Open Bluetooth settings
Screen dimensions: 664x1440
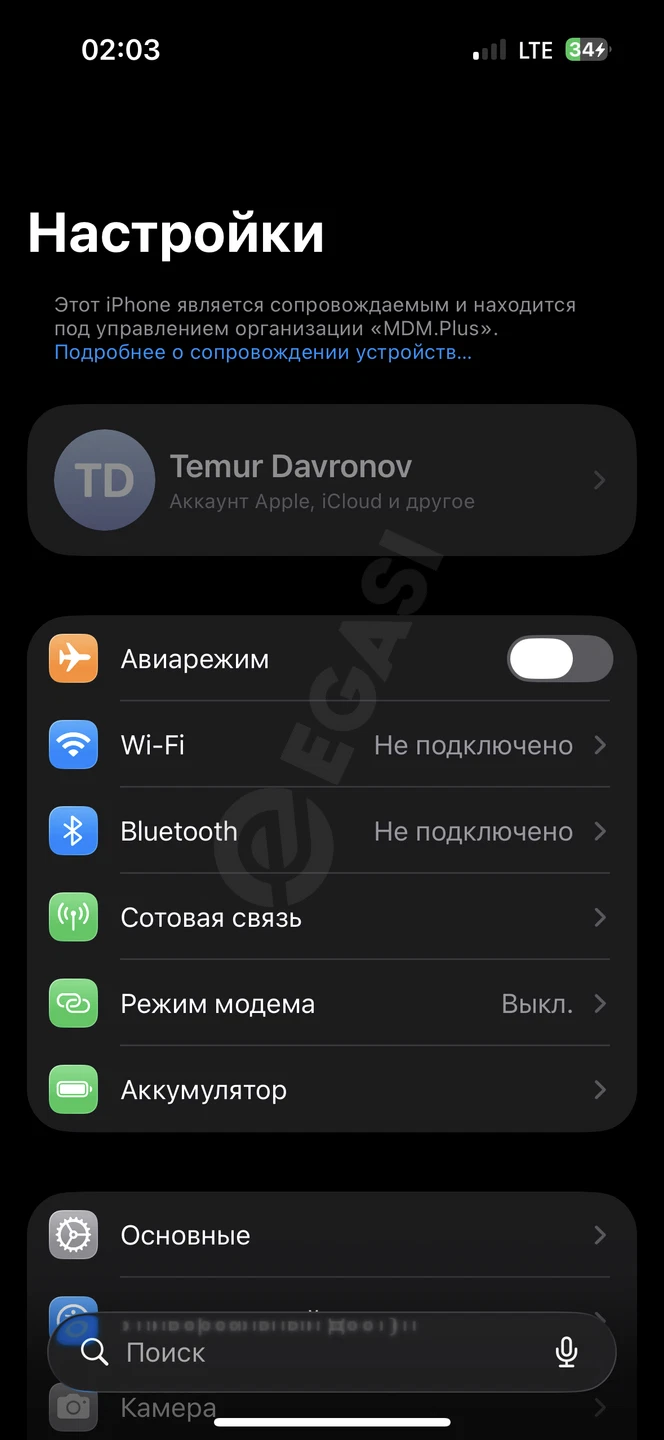pyautogui.click(x=332, y=831)
